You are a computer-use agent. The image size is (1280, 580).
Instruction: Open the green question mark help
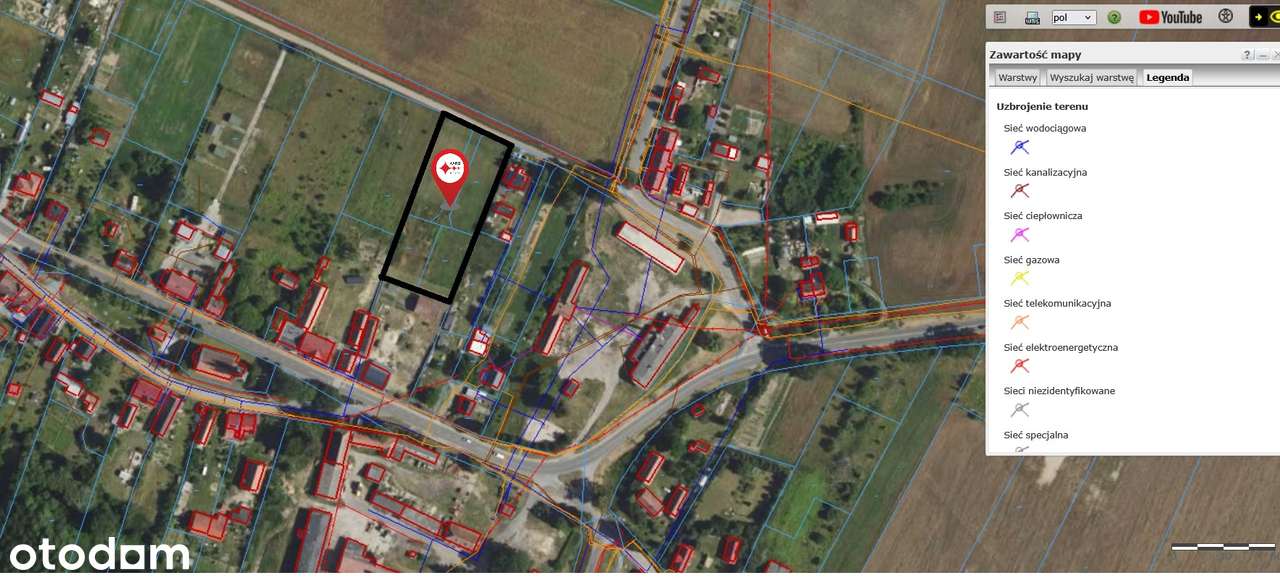pyautogui.click(x=1114, y=17)
